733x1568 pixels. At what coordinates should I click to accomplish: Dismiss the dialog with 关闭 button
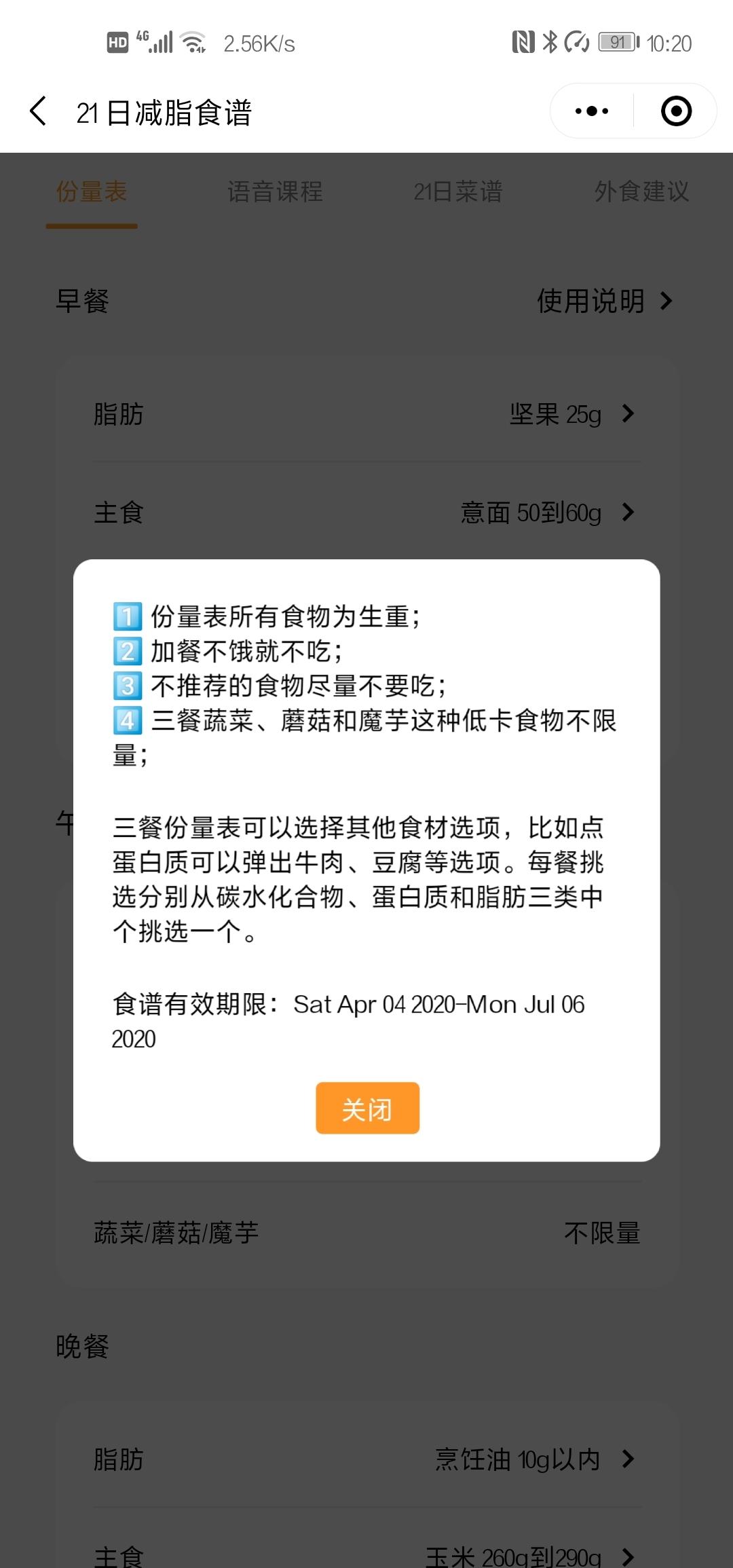coord(367,1108)
